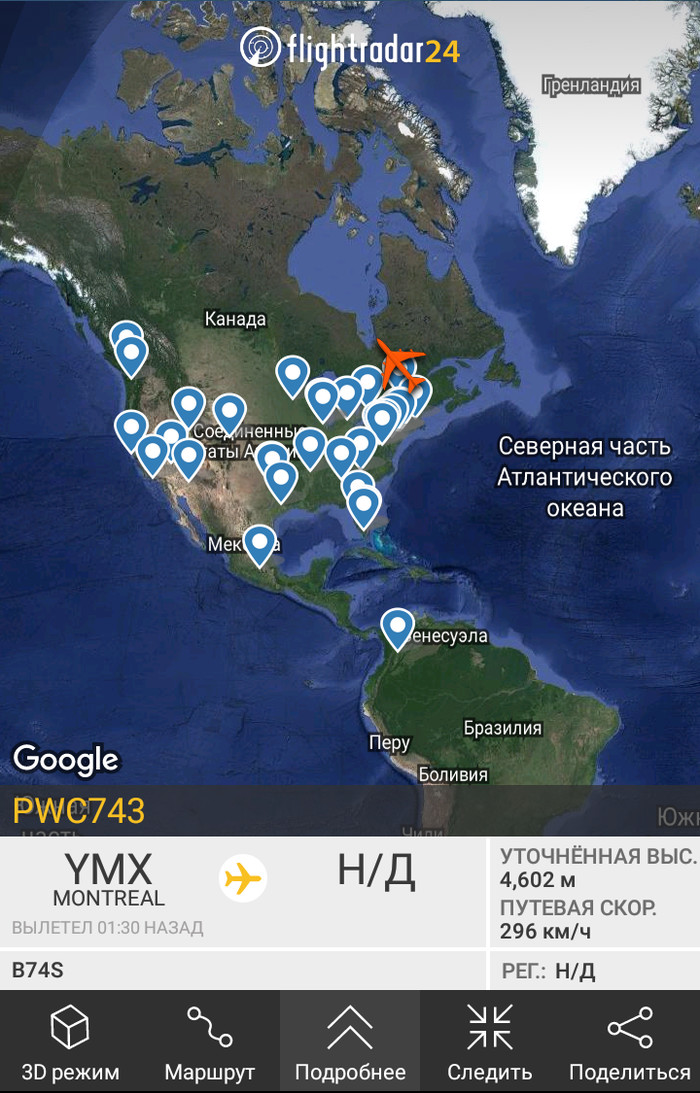Tap Следить to follow the plane
Image resolution: width=700 pixels, height=1093 pixels.
[x=490, y=1042]
